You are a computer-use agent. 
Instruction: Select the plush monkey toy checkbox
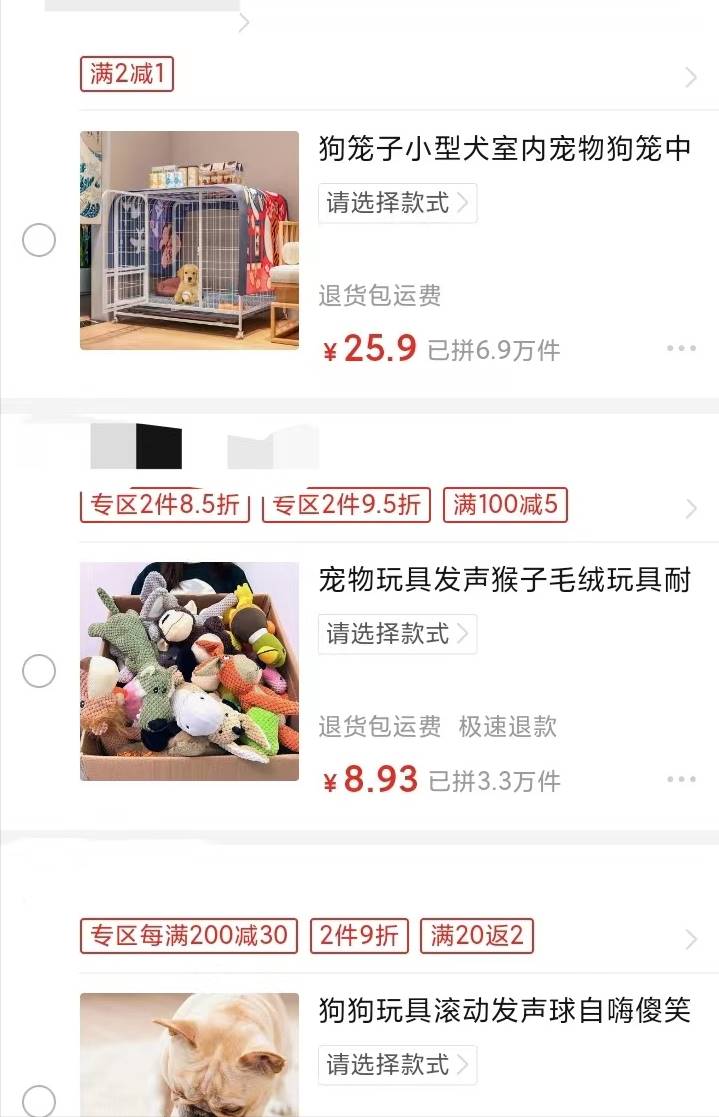[39, 671]
